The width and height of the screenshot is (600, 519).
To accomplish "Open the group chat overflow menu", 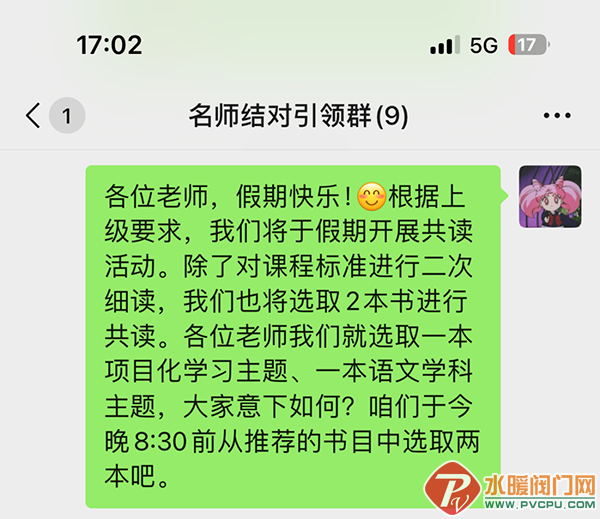I will tap(556, 116).
